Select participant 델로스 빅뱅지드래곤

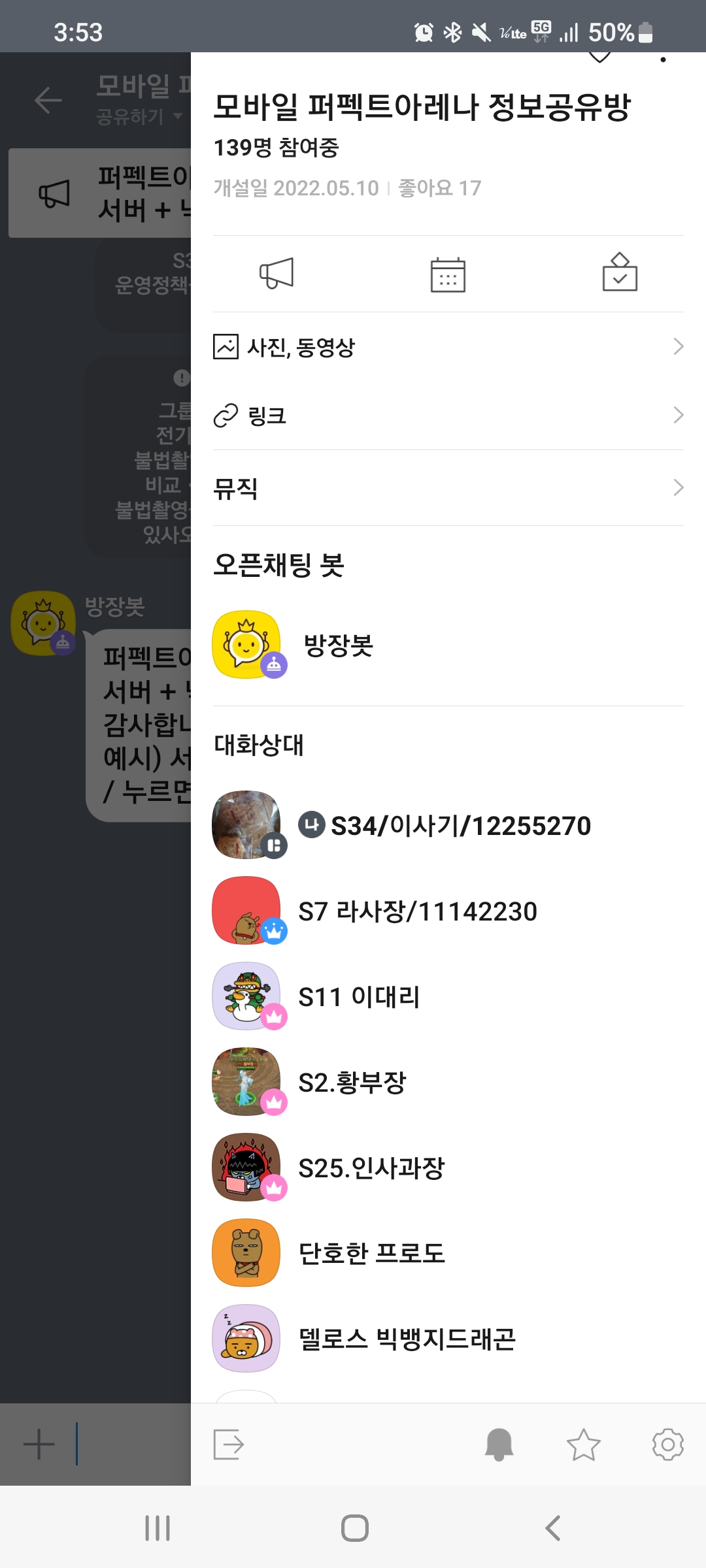[x=407, y=1339]
